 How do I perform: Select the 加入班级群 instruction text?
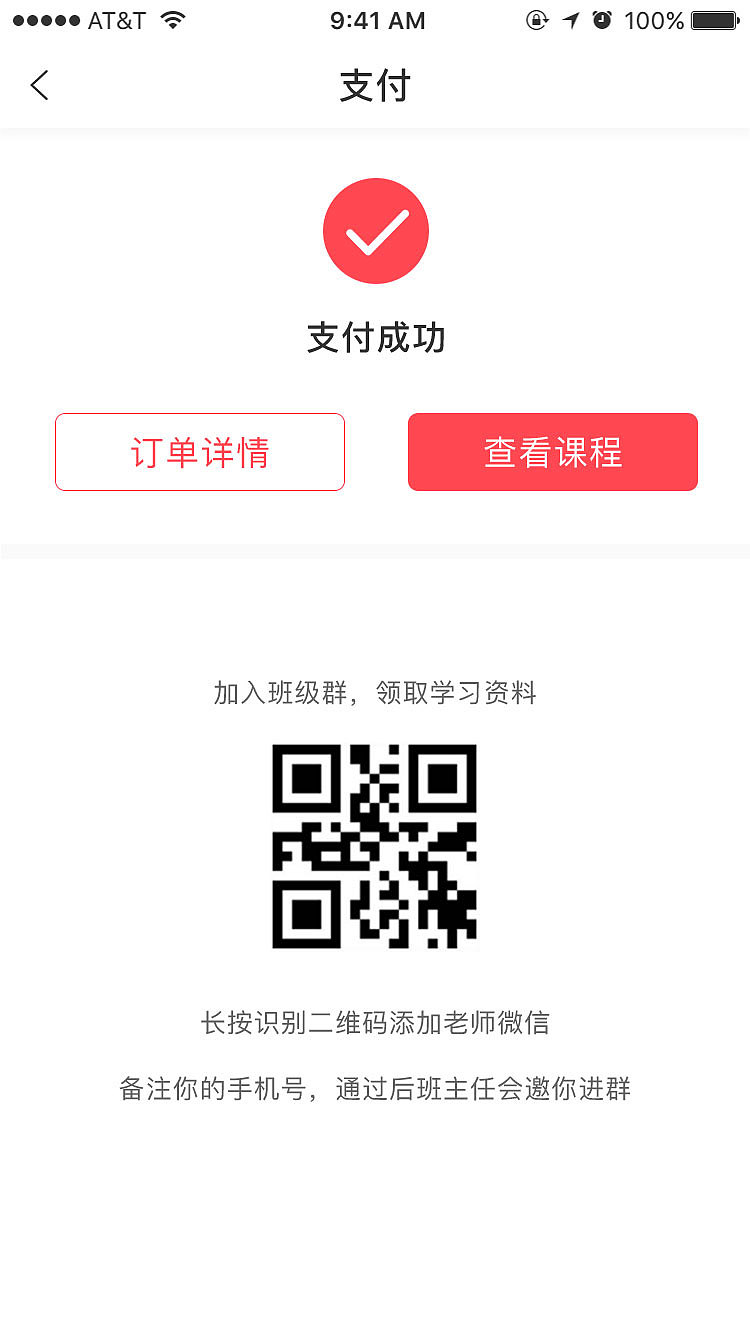375,692
